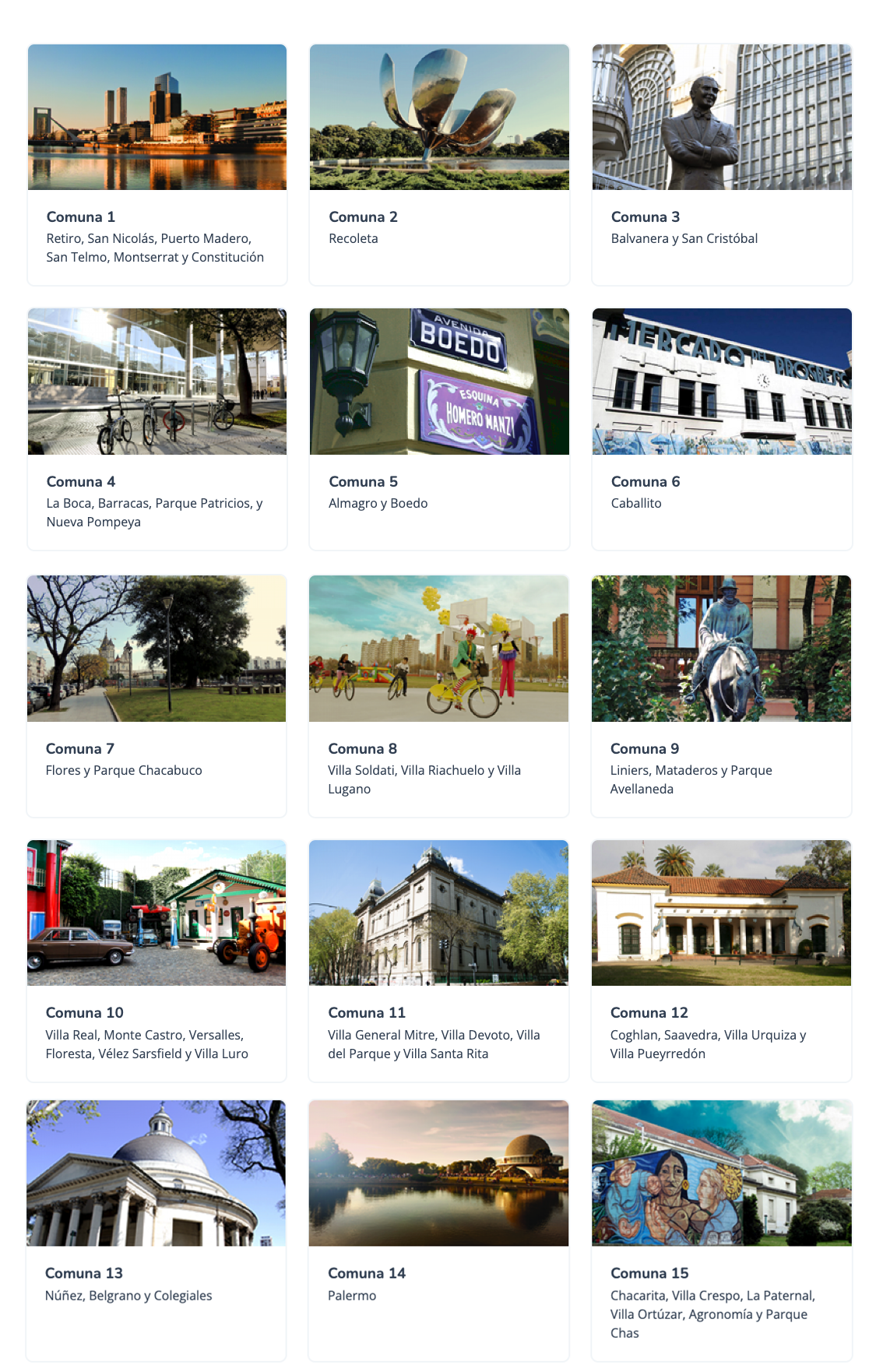The image size is (876, 1372).
Task: Open Comuna 3 Balvanera y San Cristóbal
Action: tap(722, 164)
